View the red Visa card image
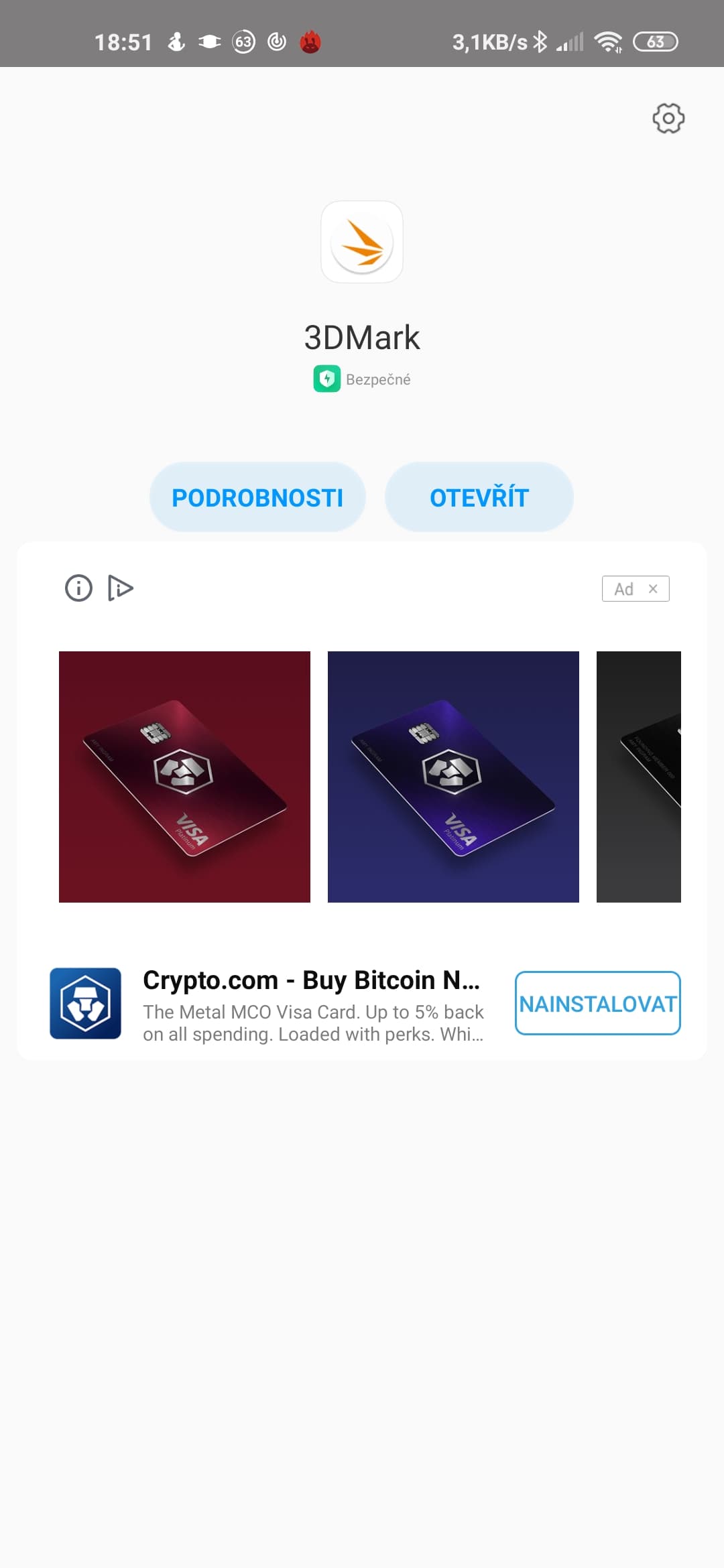The image size is (724, 1568). (x=184, y=777)
